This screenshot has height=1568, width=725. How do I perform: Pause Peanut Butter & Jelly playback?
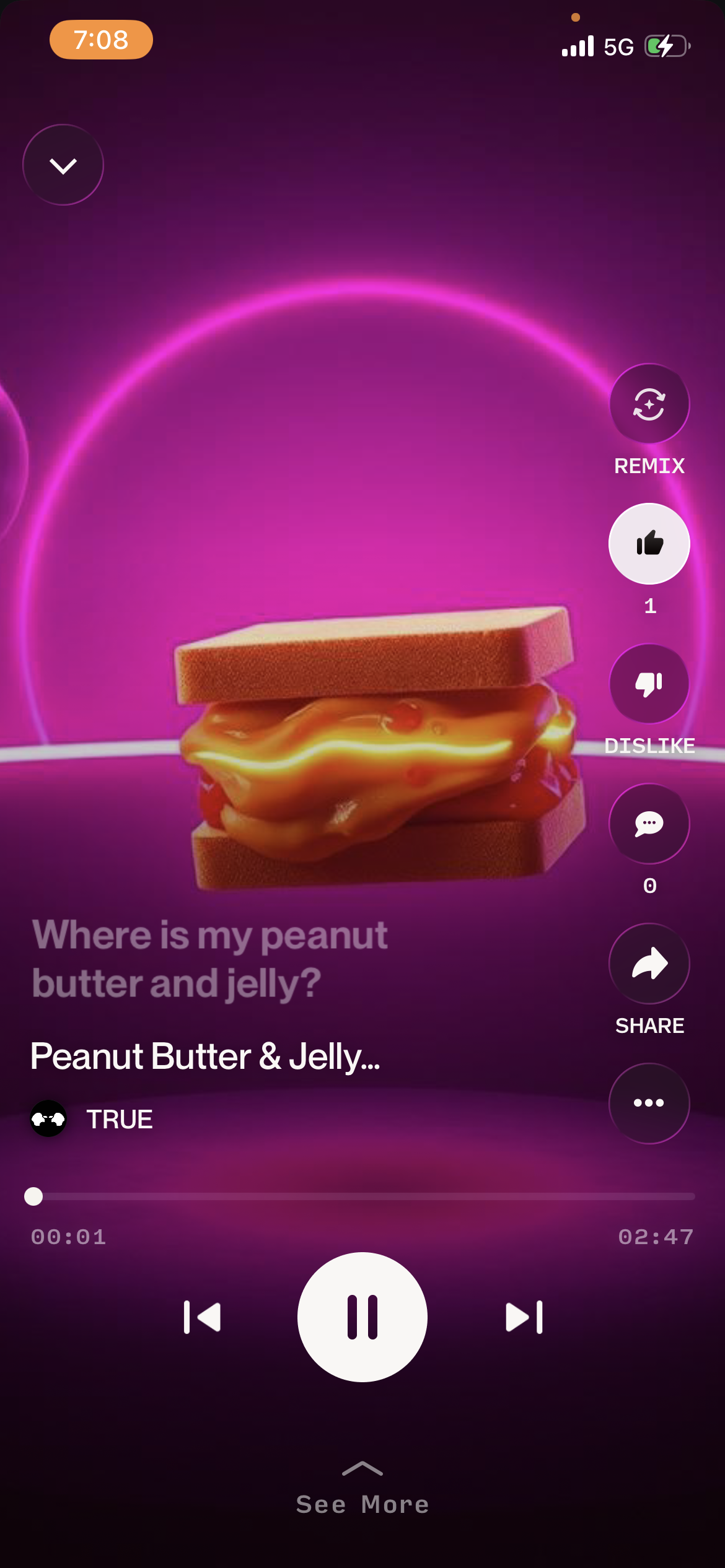tap(362, 1317)
